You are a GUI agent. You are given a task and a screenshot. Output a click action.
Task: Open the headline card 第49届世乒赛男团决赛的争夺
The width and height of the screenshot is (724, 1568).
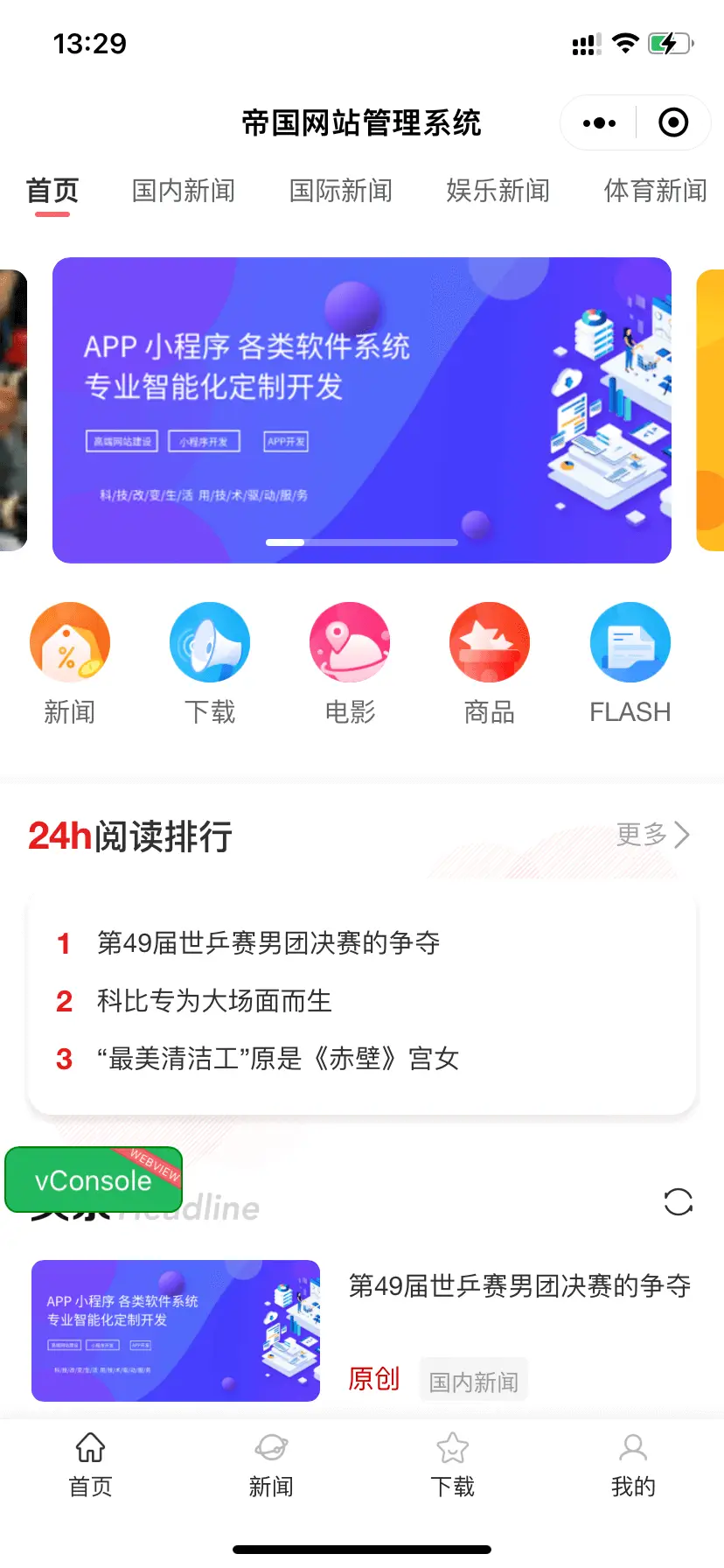pos(519,1286)
